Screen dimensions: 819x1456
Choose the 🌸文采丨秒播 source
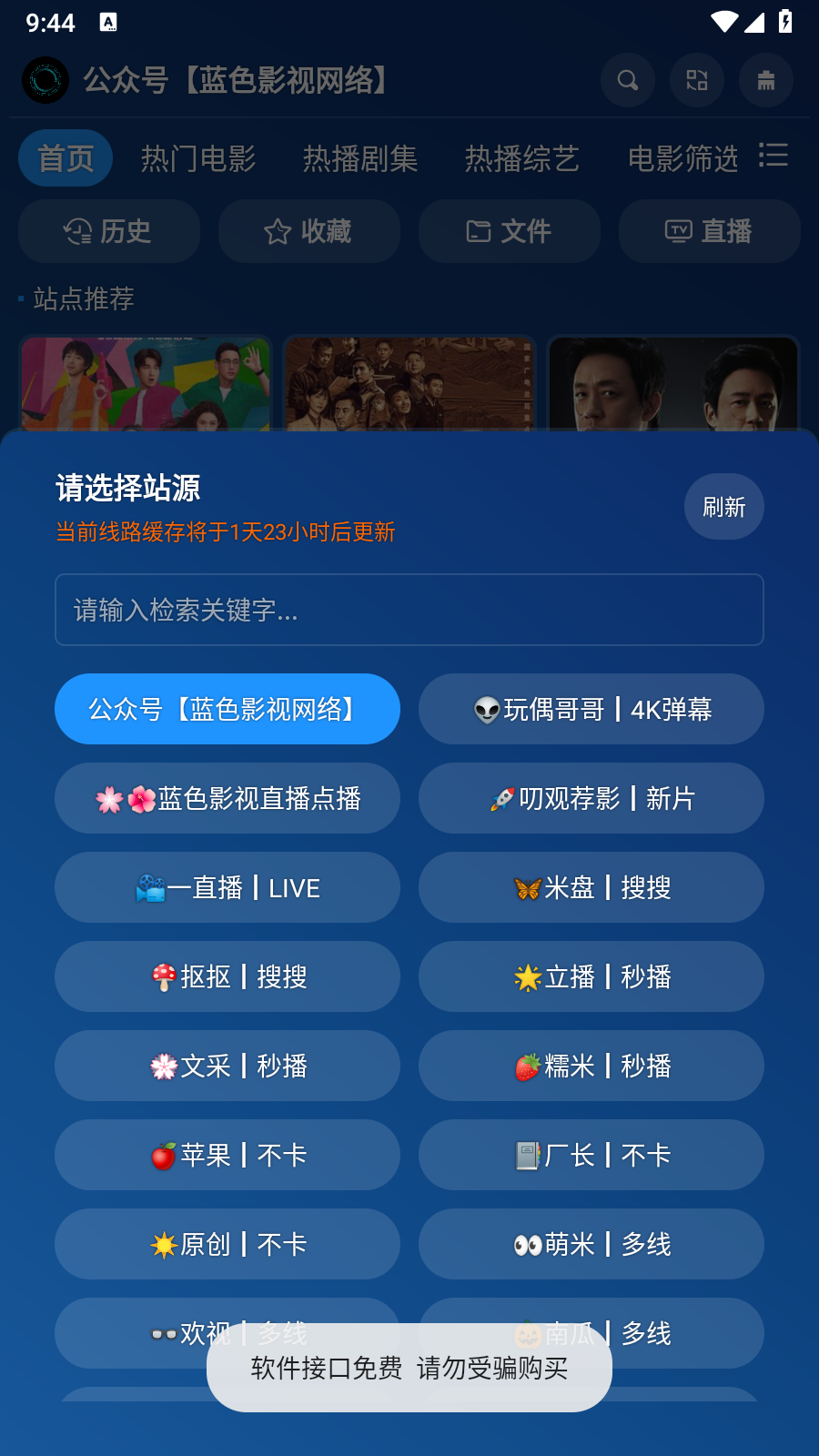[x=227, y=1066]
